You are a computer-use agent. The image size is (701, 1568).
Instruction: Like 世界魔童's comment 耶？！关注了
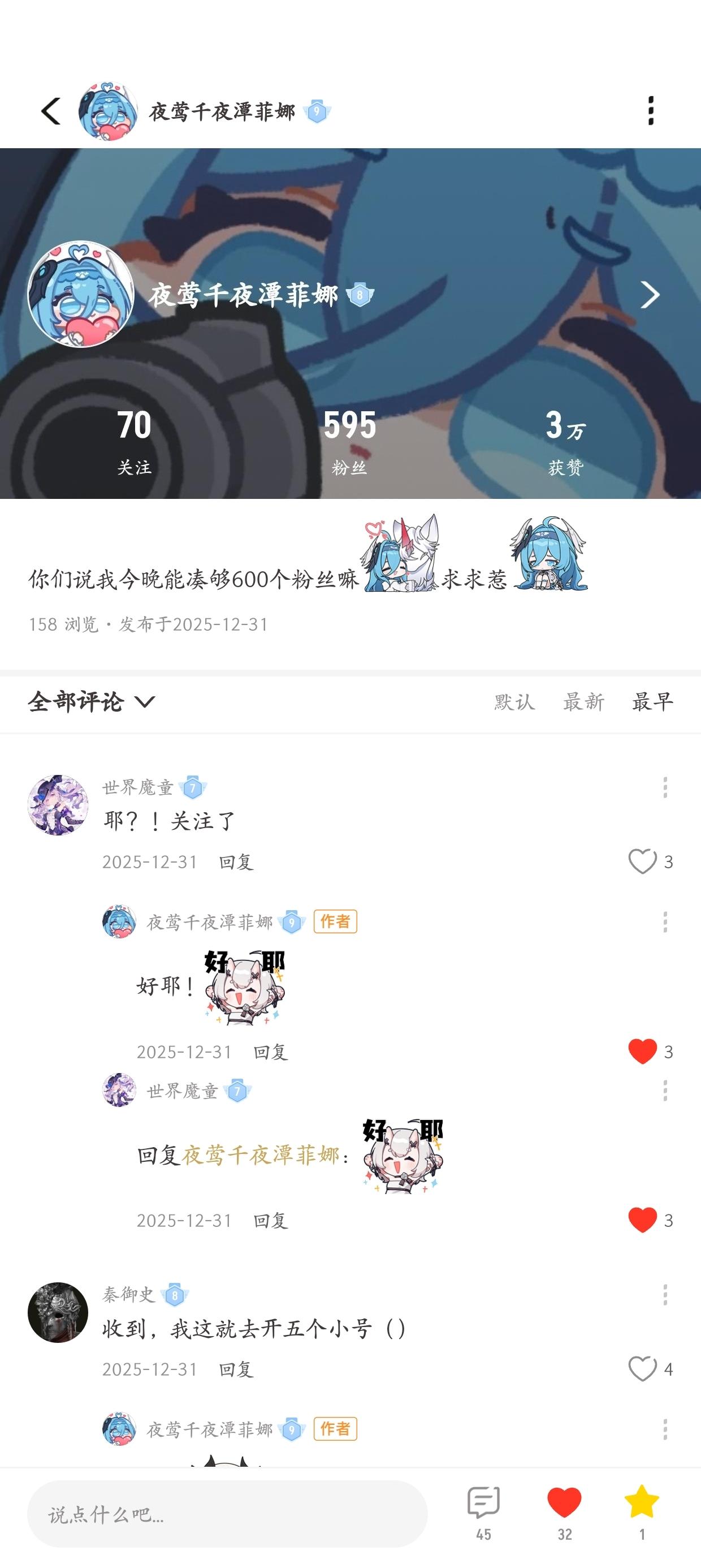tap(642, 861)
